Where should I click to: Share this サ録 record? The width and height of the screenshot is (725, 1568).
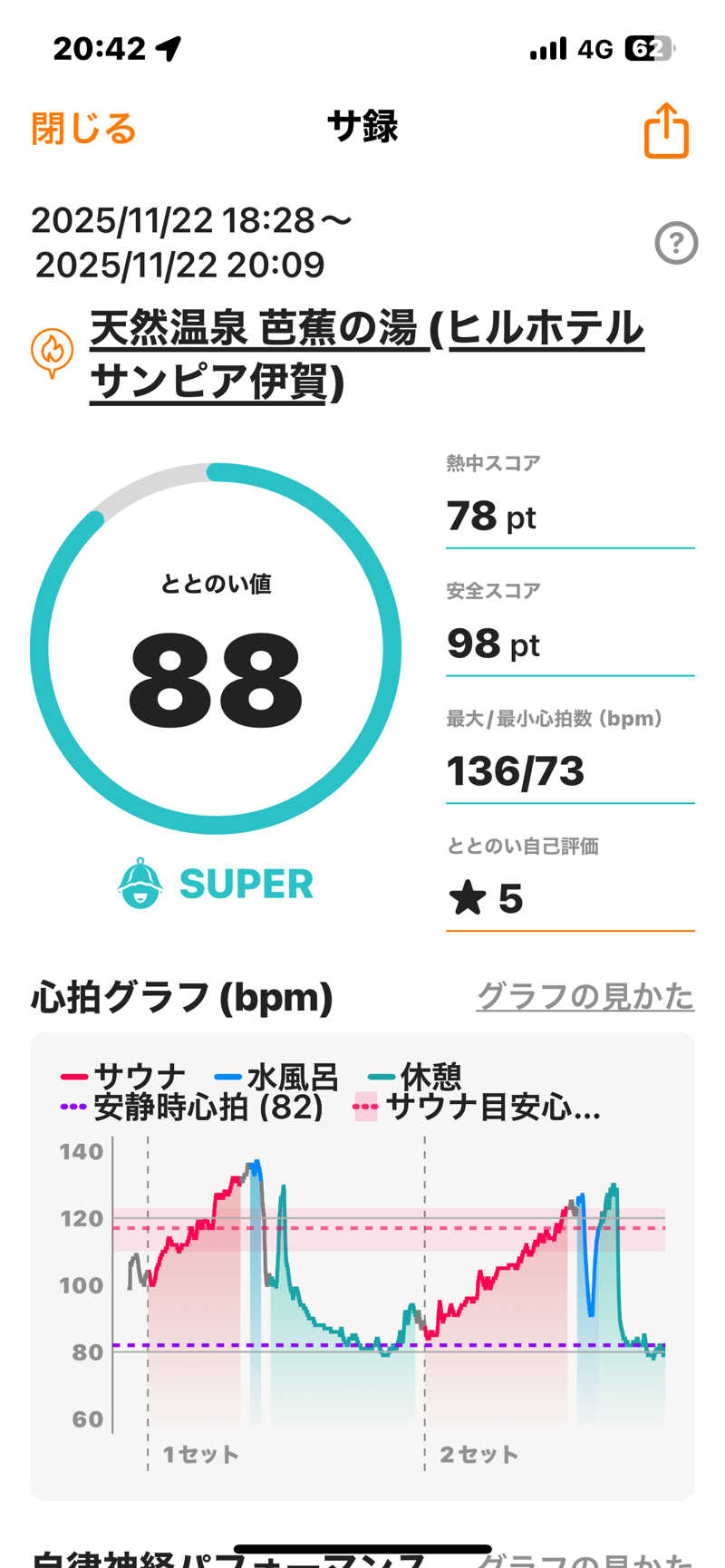666,131
